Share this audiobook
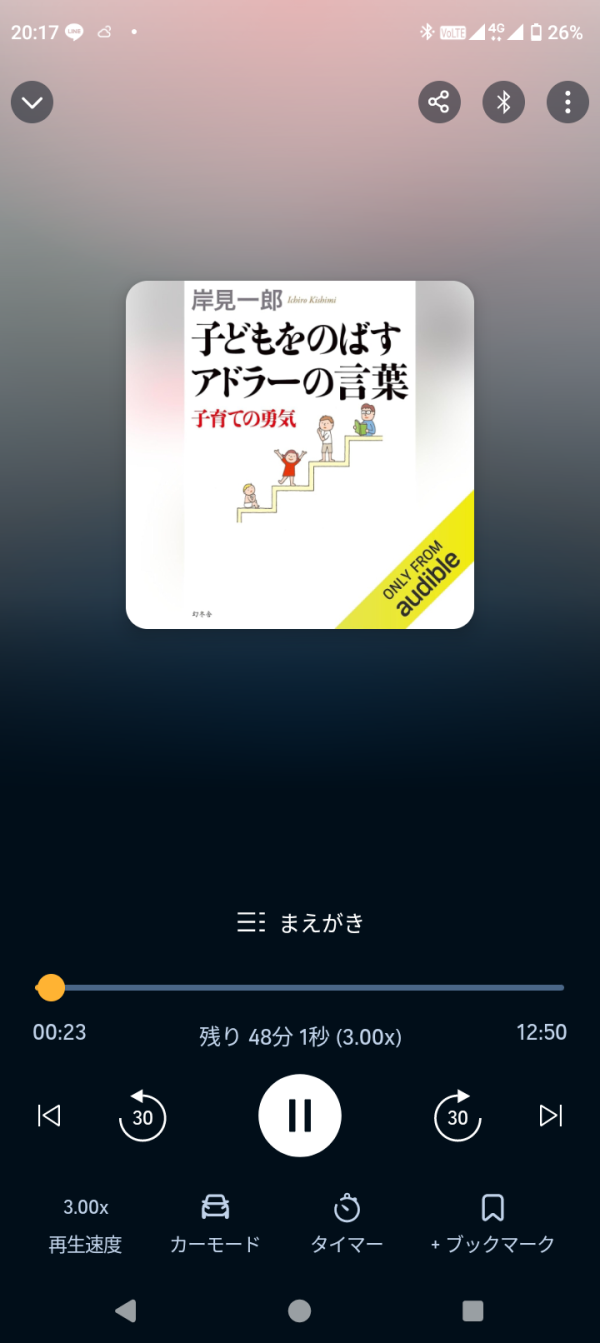600x1343 pixels. [439, 102]
